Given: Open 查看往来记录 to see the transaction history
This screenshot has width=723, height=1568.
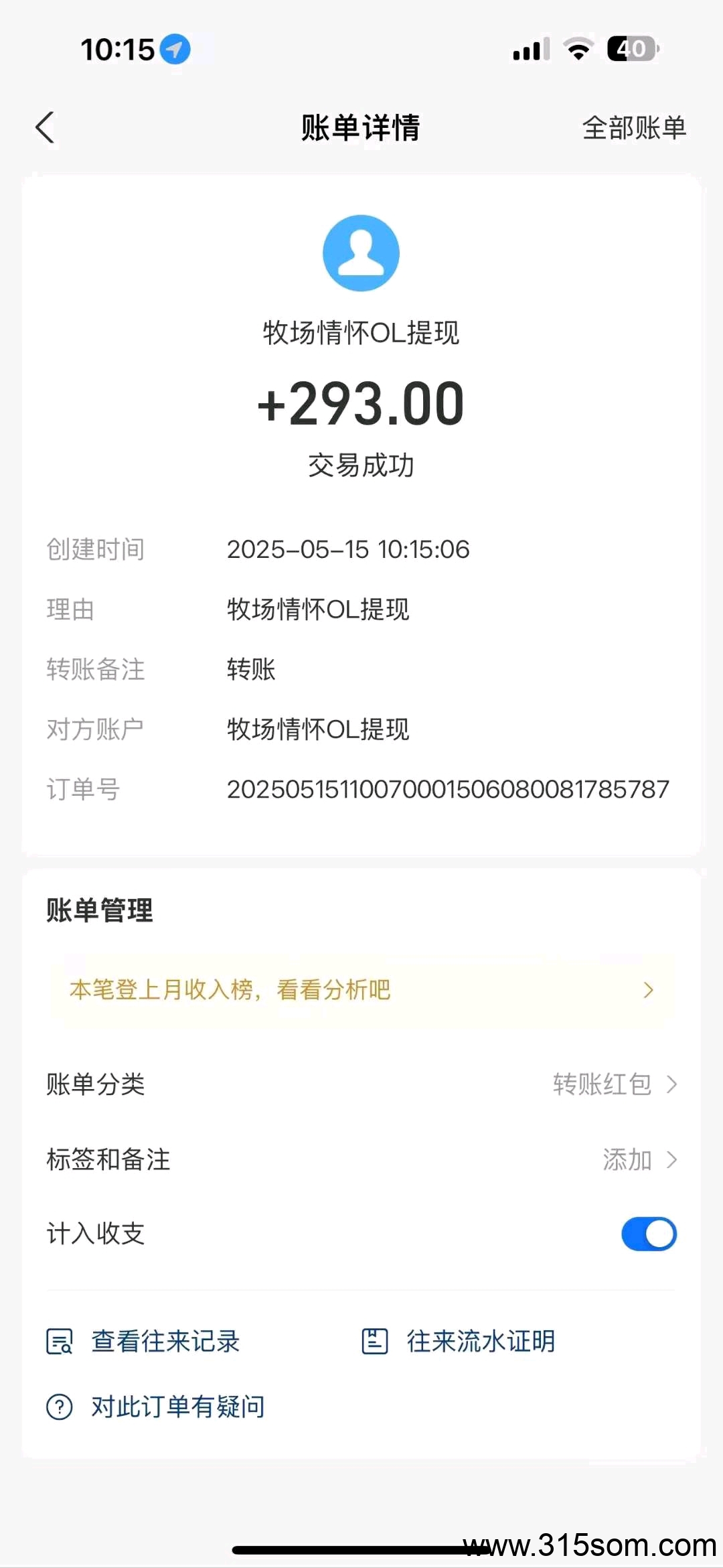Looking at the screenshot, I should click(143, 1341).
